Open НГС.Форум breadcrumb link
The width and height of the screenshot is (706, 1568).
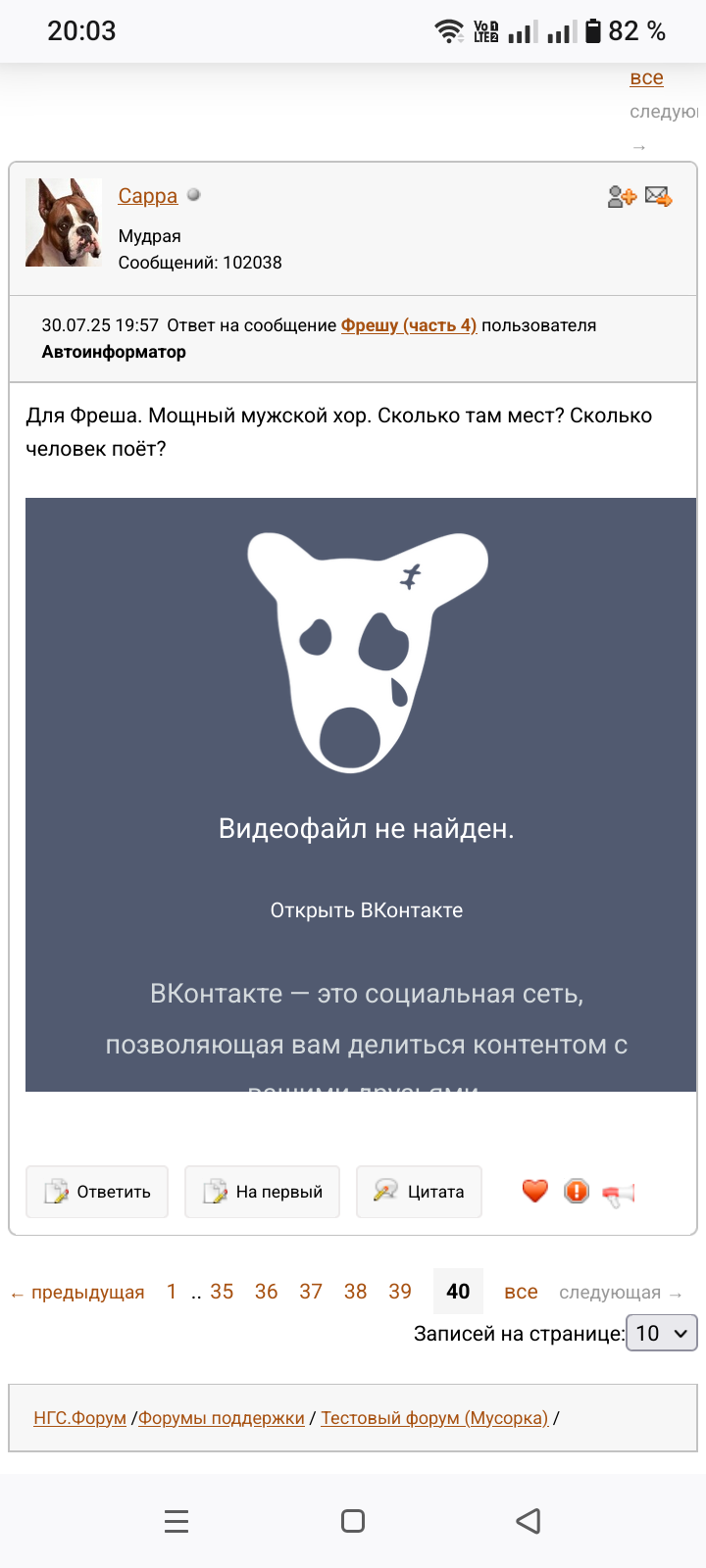pyautogui.click(x=79, y=1418)
